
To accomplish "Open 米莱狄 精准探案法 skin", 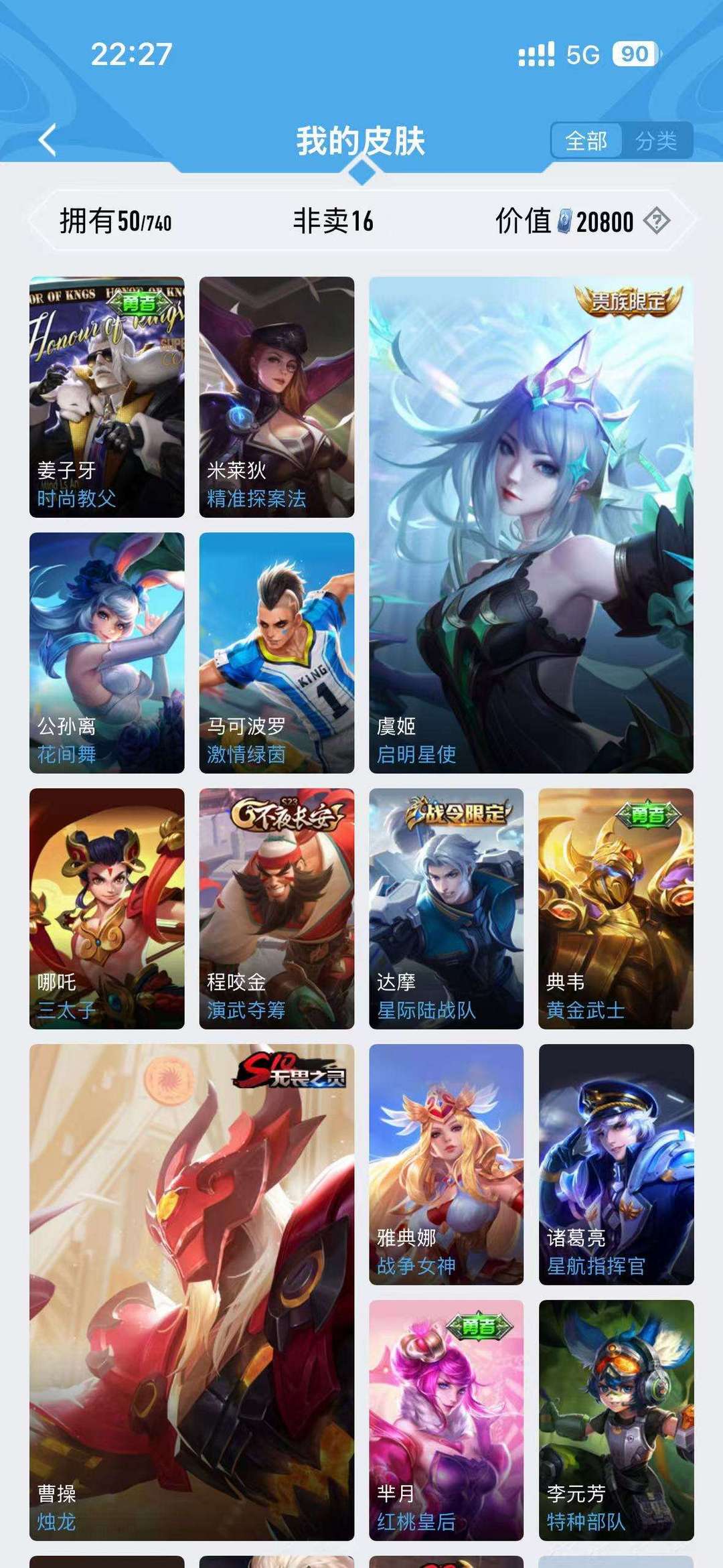I will (276, 397).
